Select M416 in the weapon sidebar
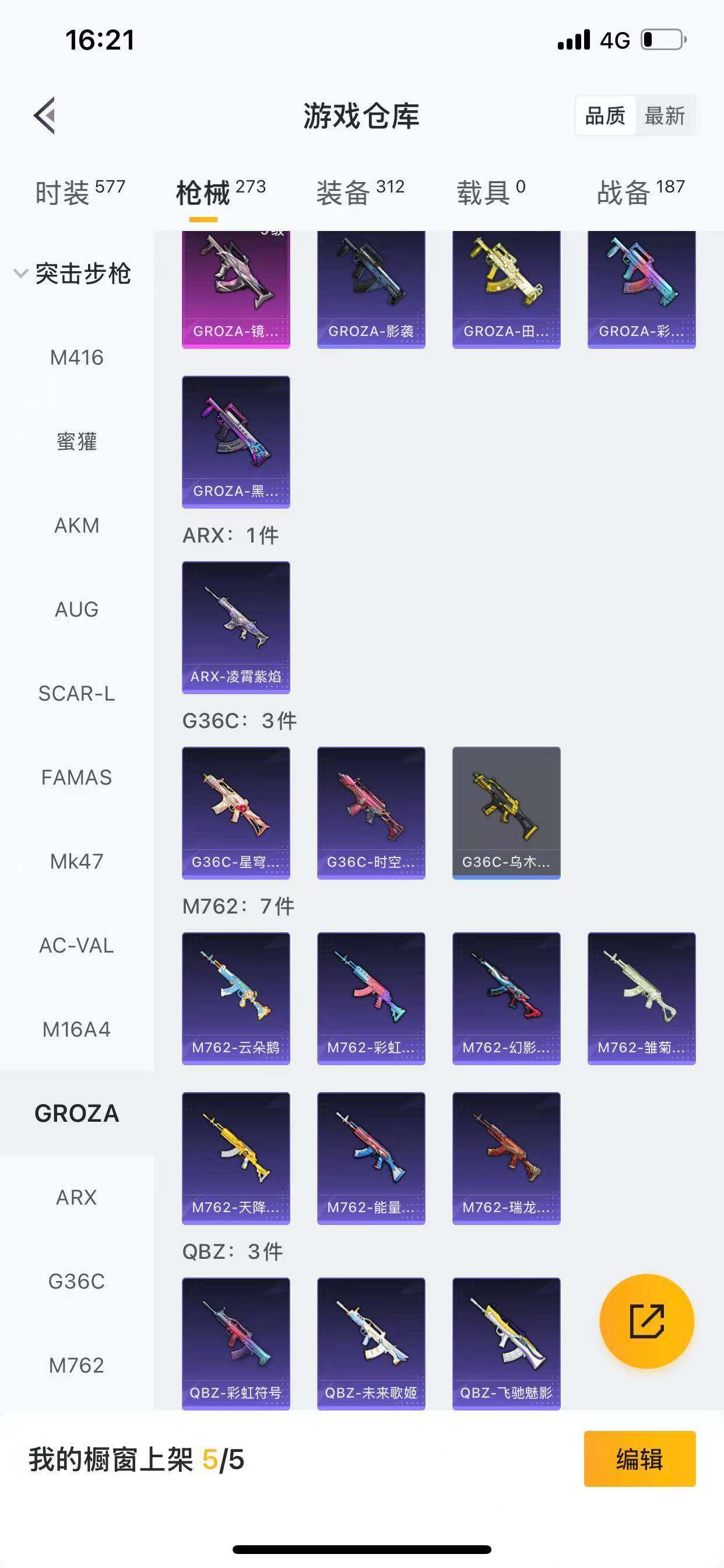The width and height of the screenshot is (724, 1568). (x=77, y=358)
